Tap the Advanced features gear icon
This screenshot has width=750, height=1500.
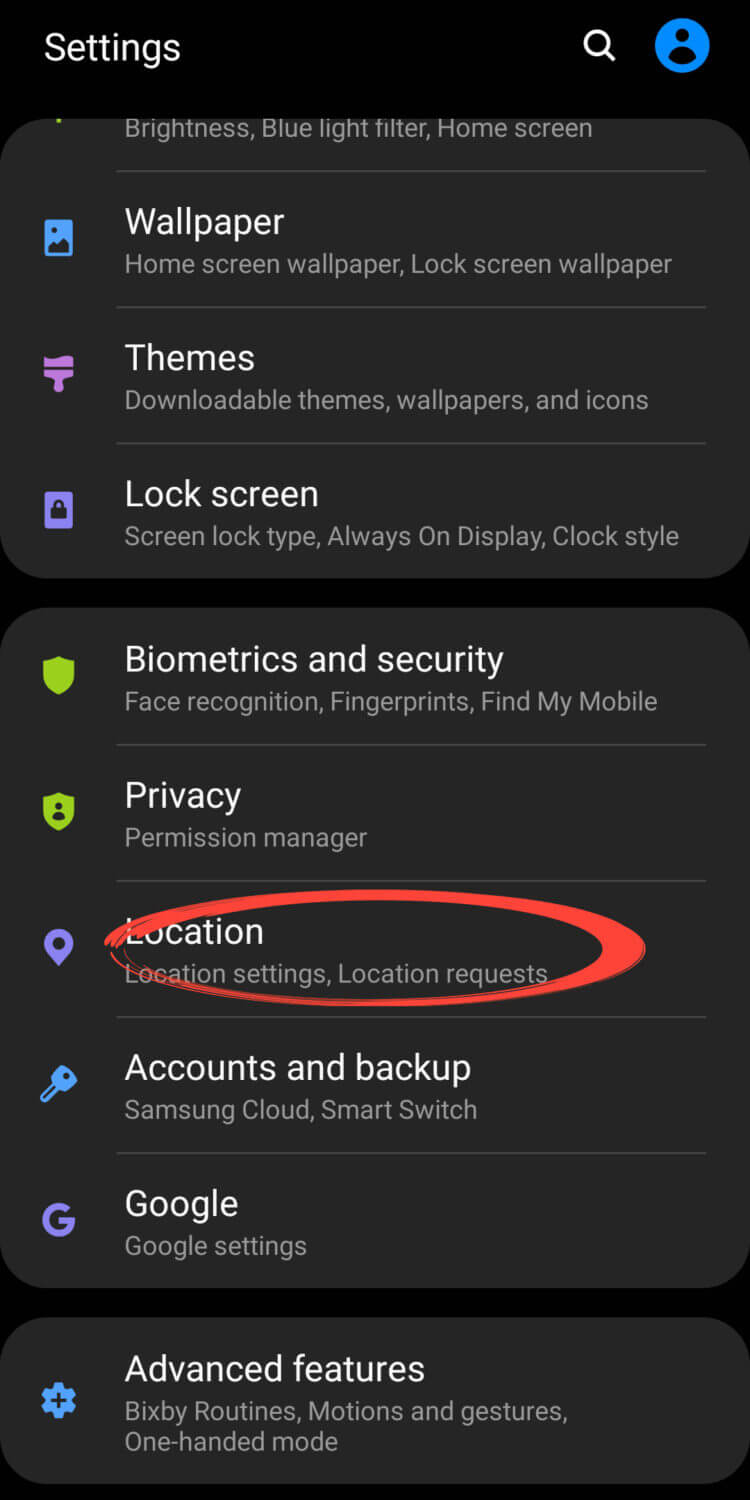coord(59,1400)
